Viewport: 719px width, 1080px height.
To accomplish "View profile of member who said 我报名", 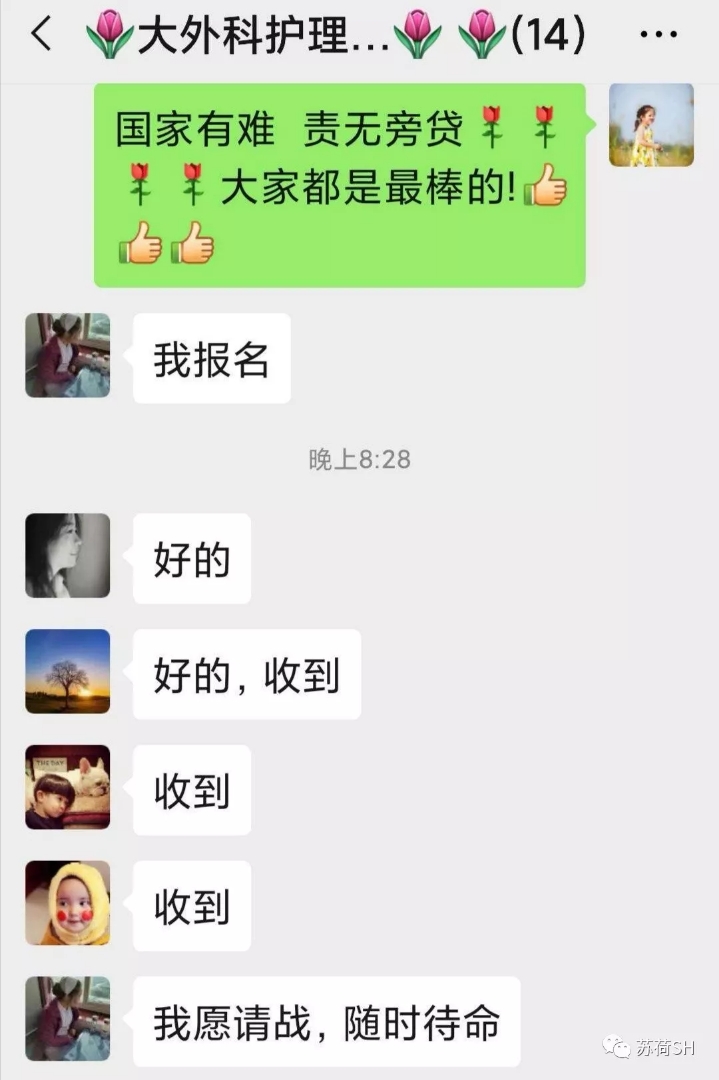I will pyautogui.click(x=68, y=355).
